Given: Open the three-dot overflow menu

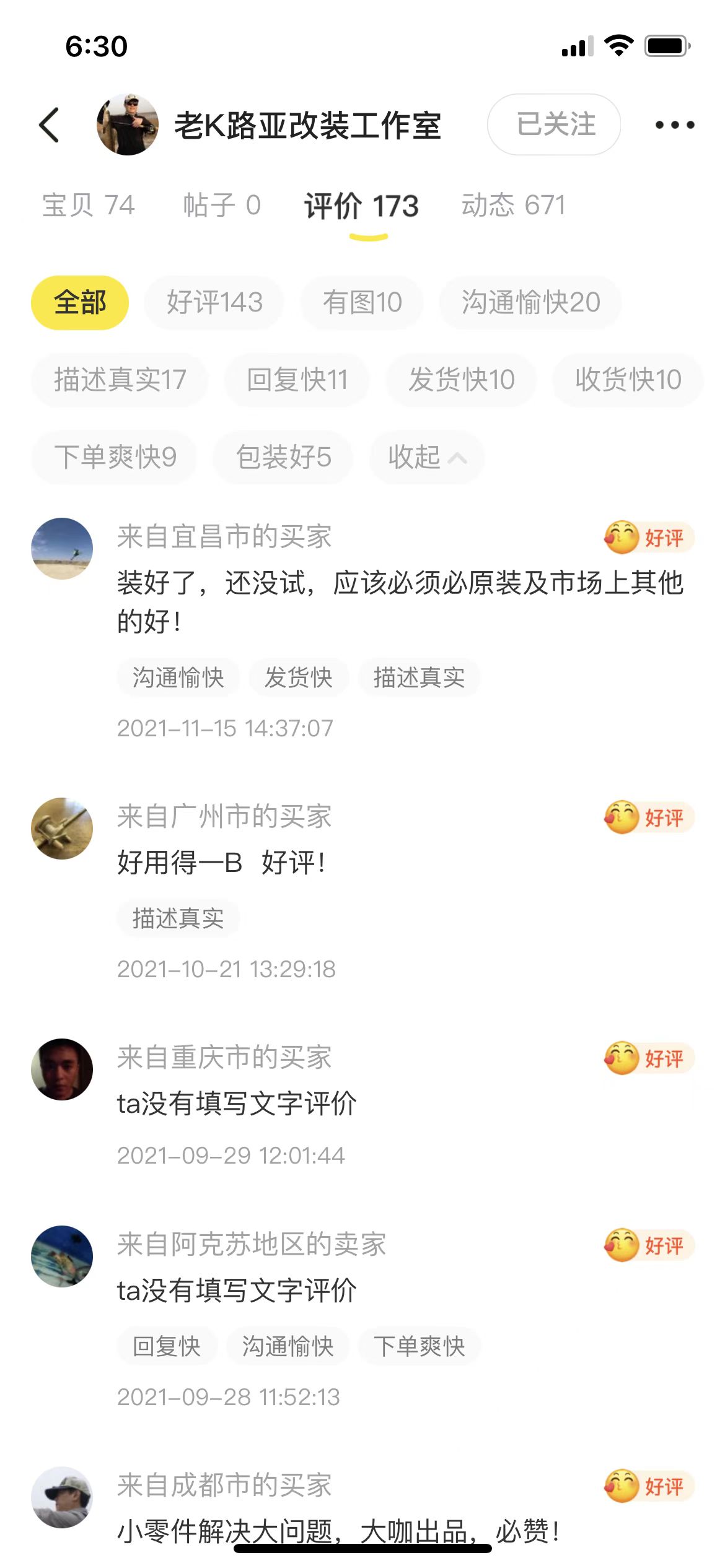Looking at the screenshot, I should click(x=674, y=125).
